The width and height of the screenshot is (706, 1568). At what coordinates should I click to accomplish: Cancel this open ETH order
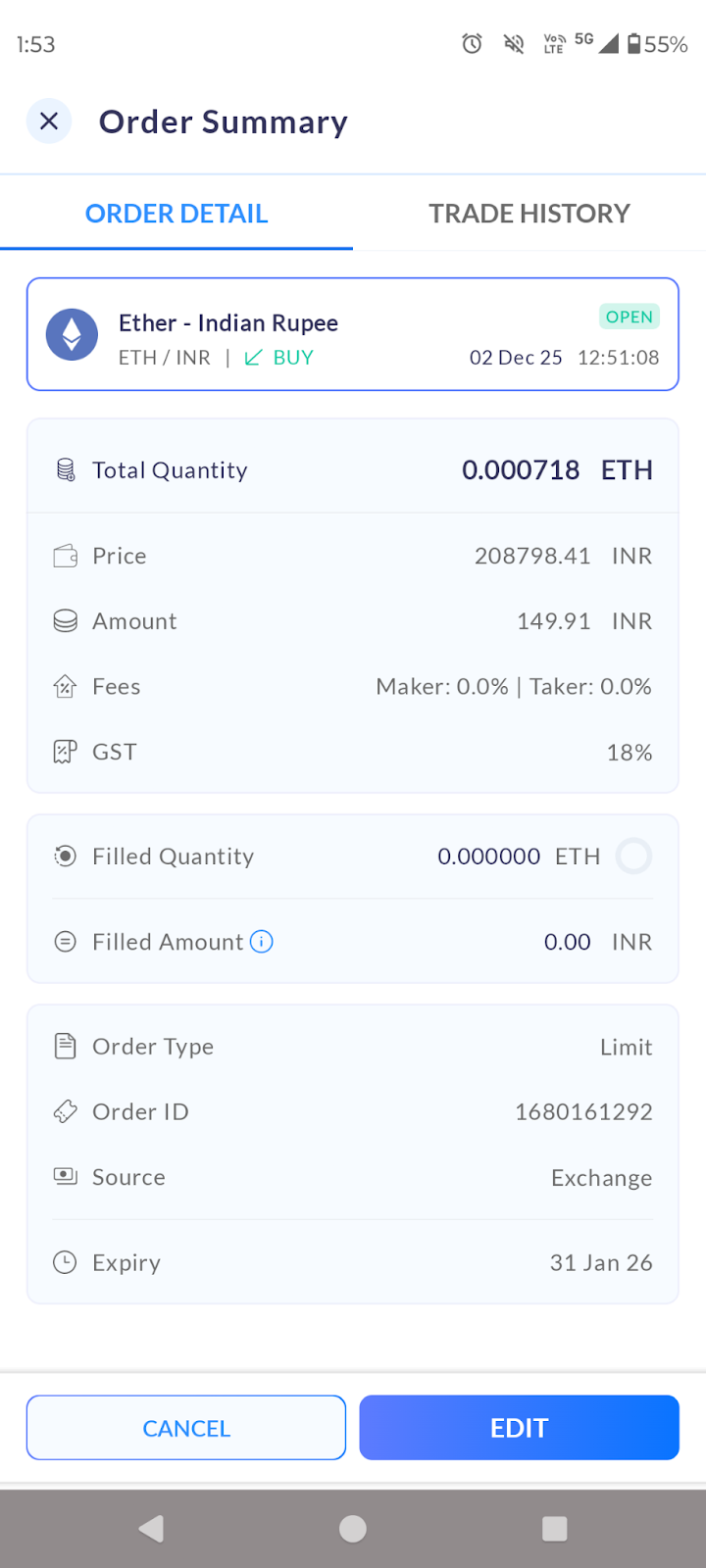[x=186, y=1428]
